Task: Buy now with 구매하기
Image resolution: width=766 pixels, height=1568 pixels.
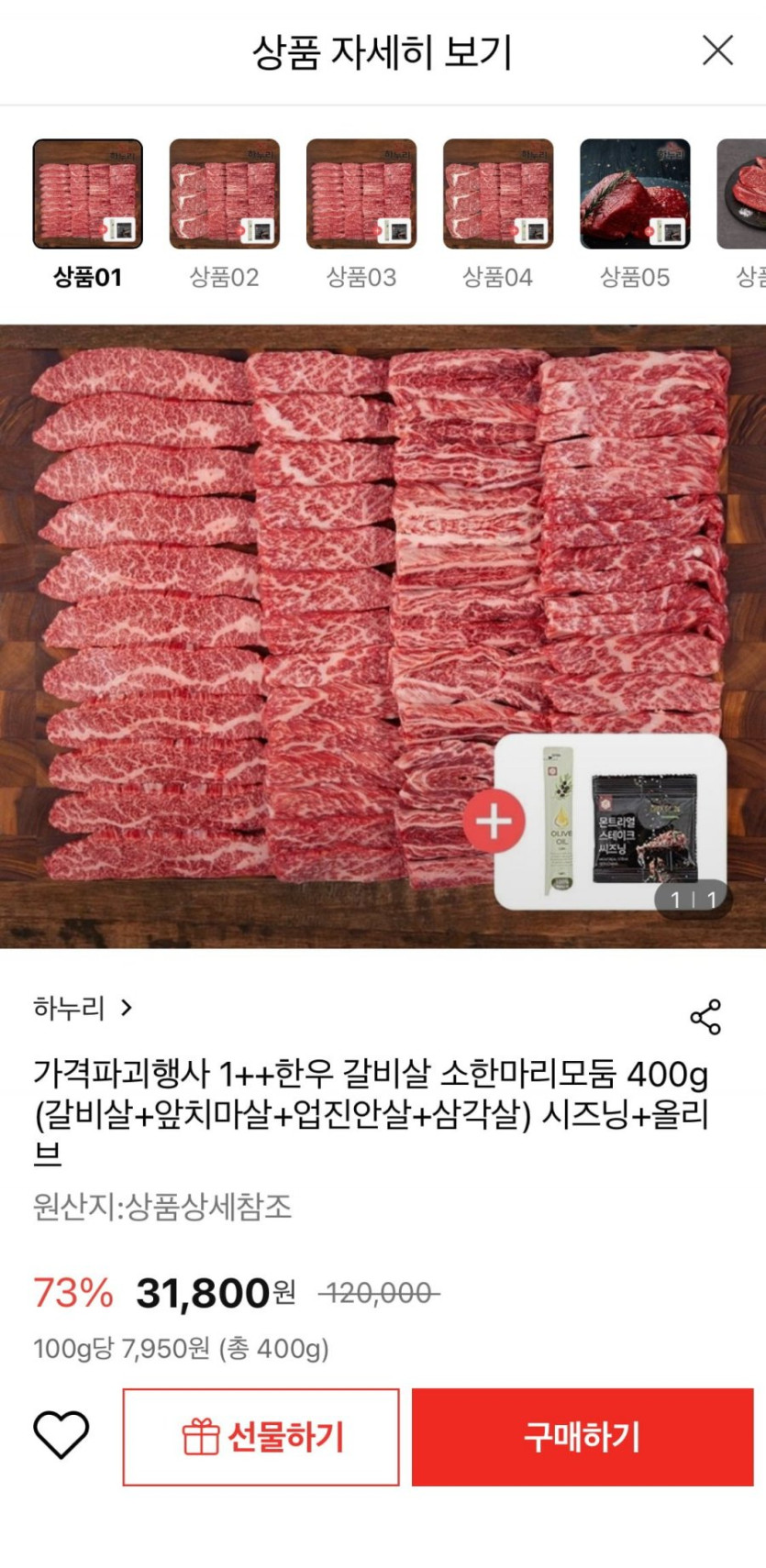Action: [582, 1437]
